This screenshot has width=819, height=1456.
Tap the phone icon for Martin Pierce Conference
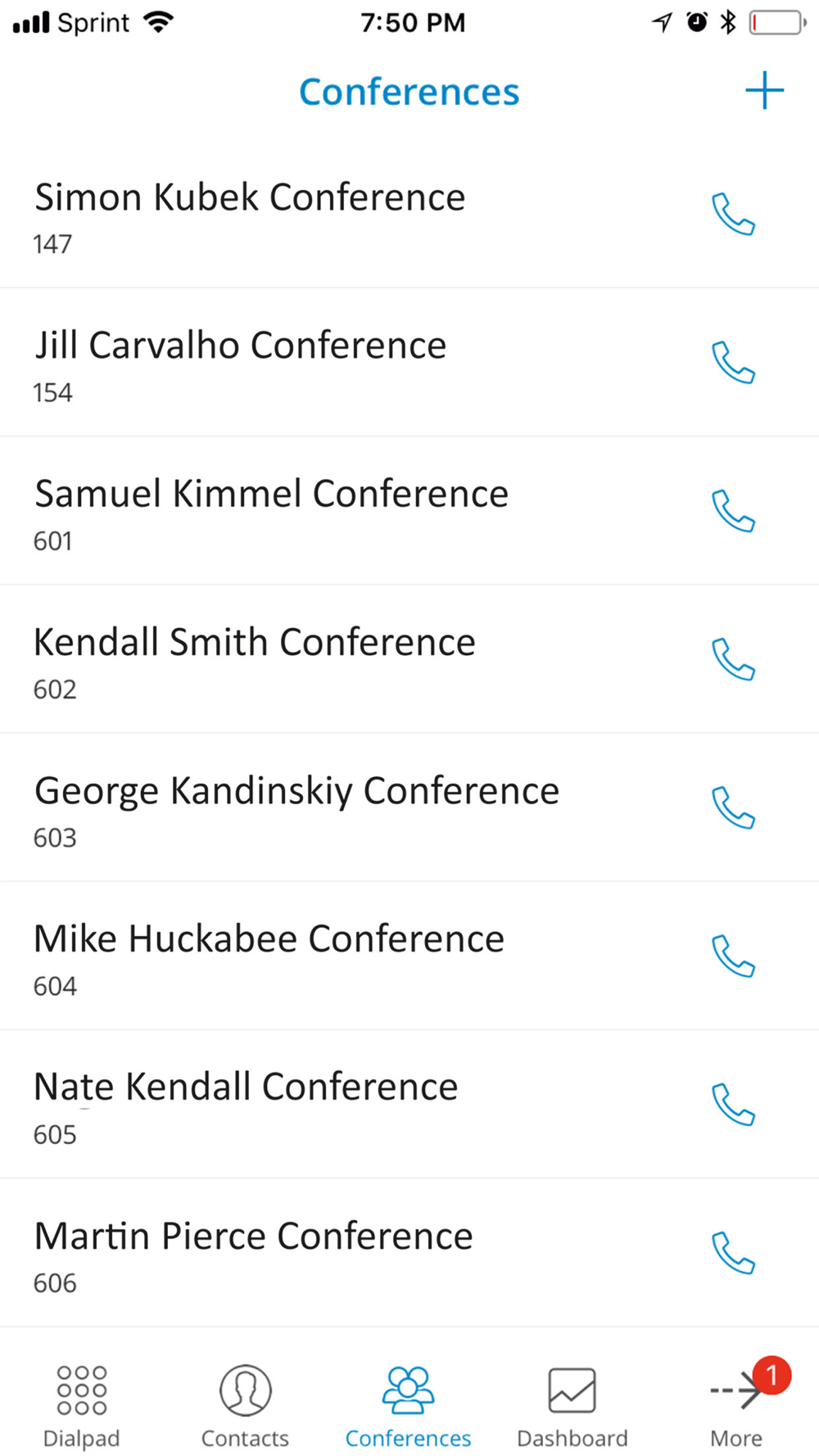(733, 1253)
